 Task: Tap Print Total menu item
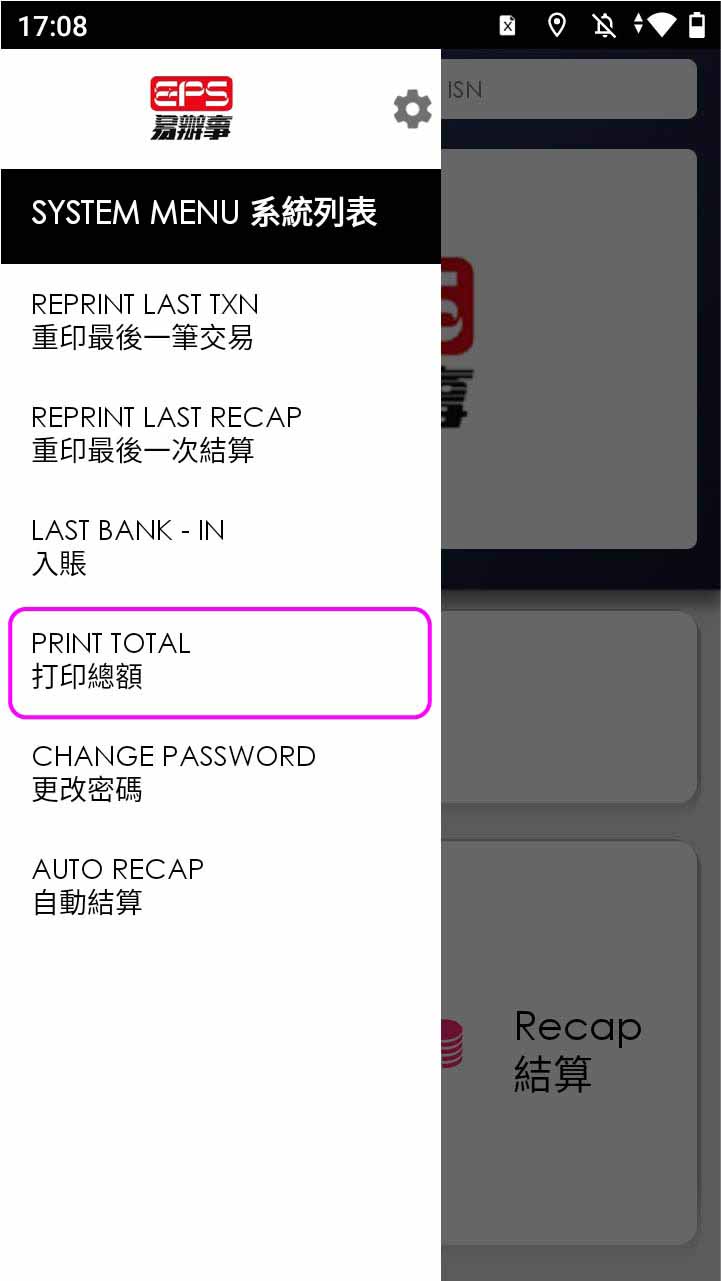point(218,661)
